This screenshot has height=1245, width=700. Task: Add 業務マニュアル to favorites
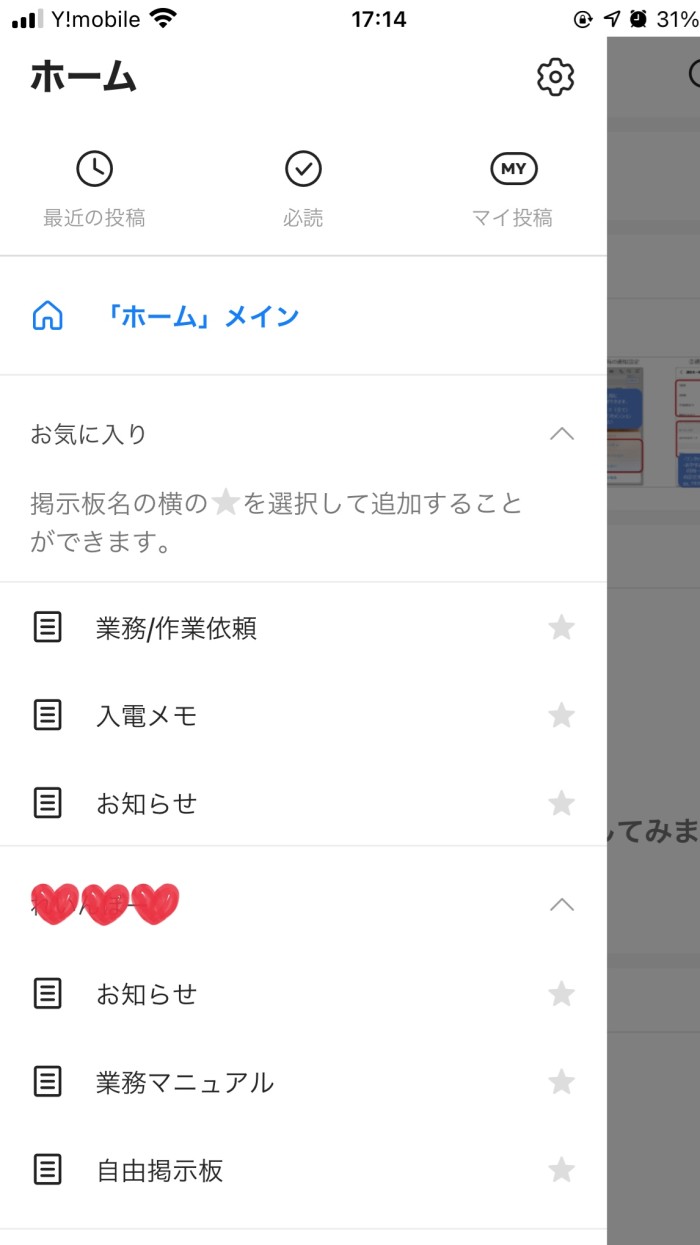pyautogui.click(x=562, y=1082)
